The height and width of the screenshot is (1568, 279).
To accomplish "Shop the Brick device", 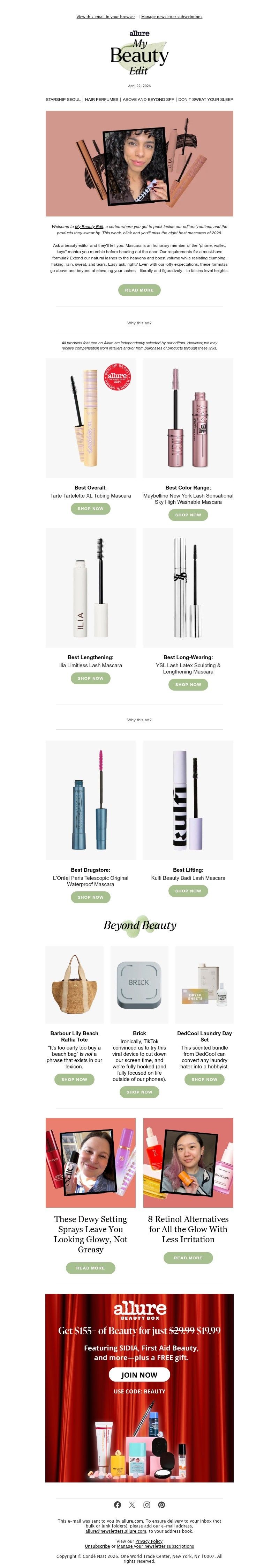I will pos(139,1092).
